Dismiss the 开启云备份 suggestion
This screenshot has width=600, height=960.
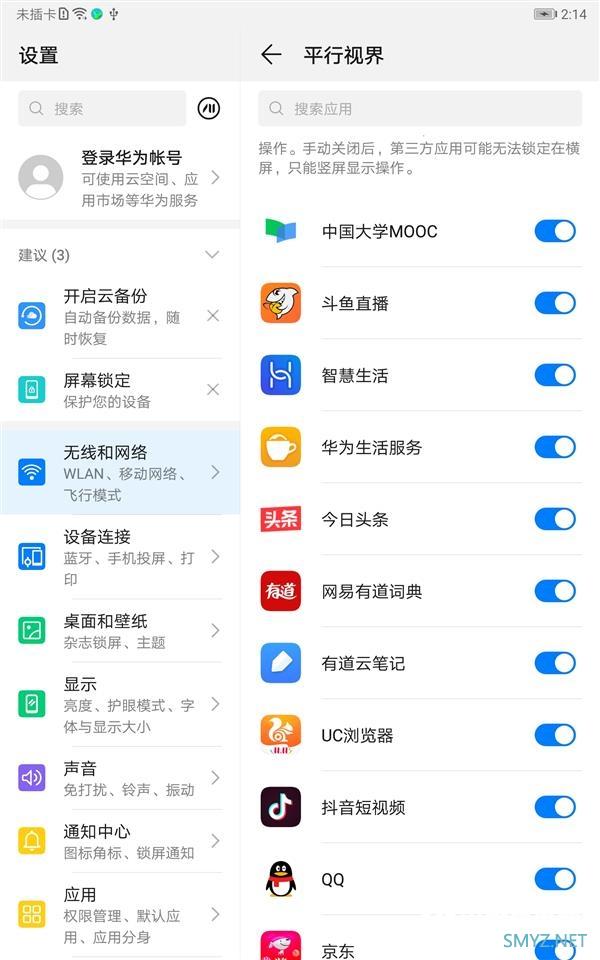click(x=212, y=316)
